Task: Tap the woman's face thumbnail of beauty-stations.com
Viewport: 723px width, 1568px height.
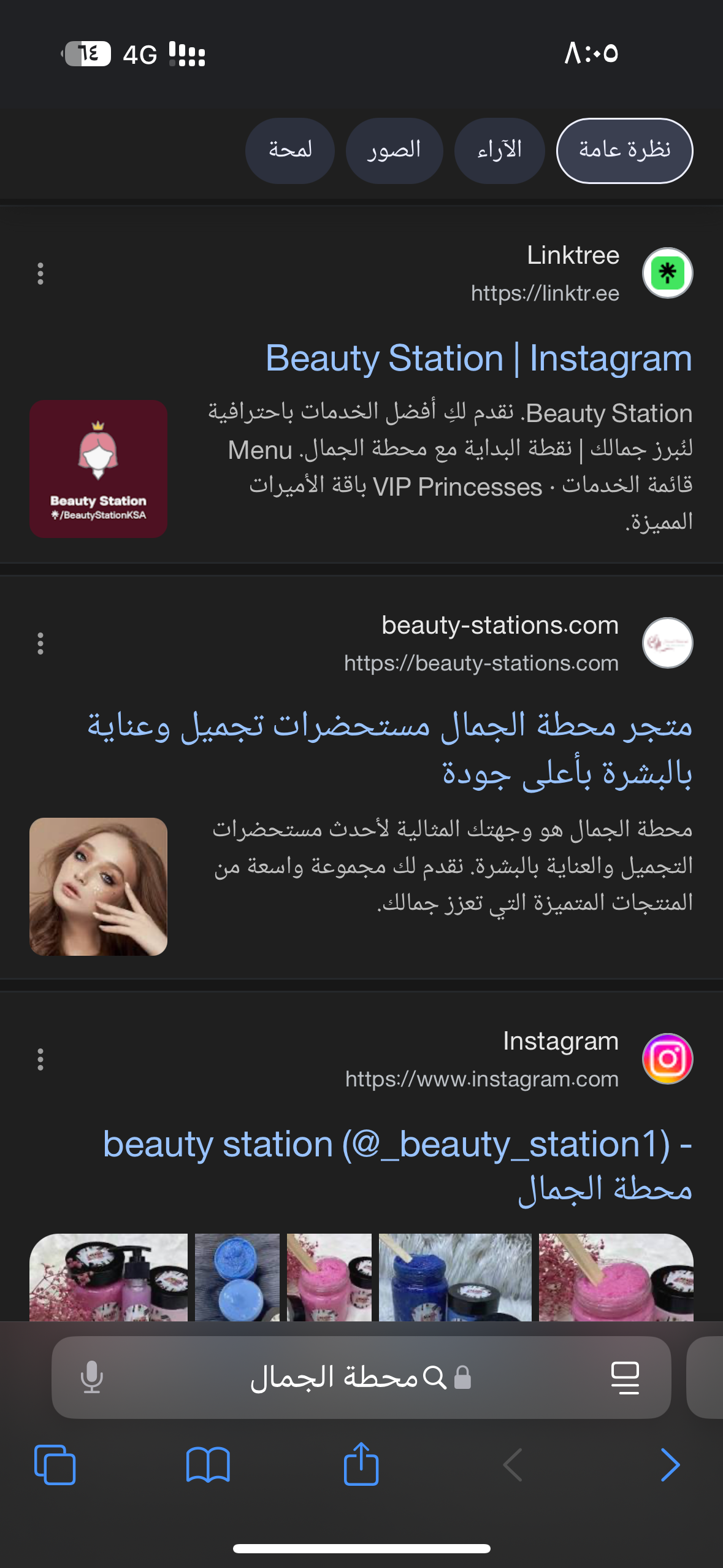Action: click(x=98, y=886)
